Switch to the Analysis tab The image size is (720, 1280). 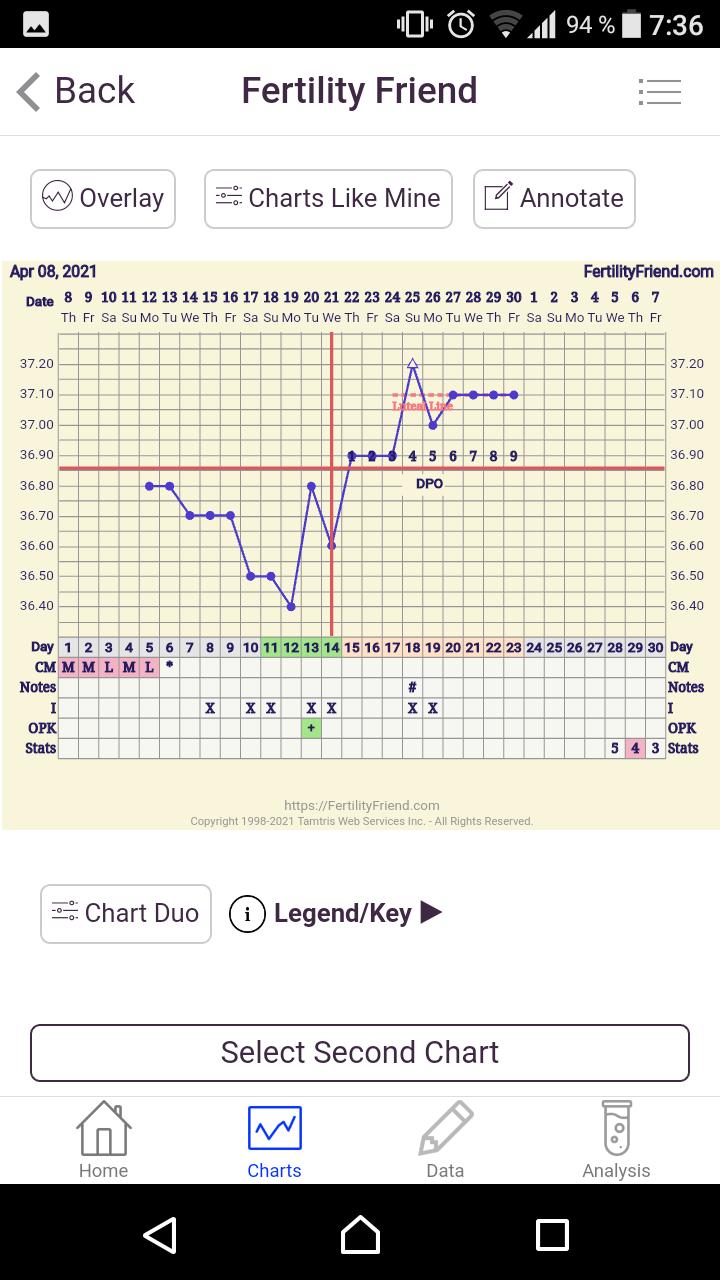click(x=616, y=1140)
